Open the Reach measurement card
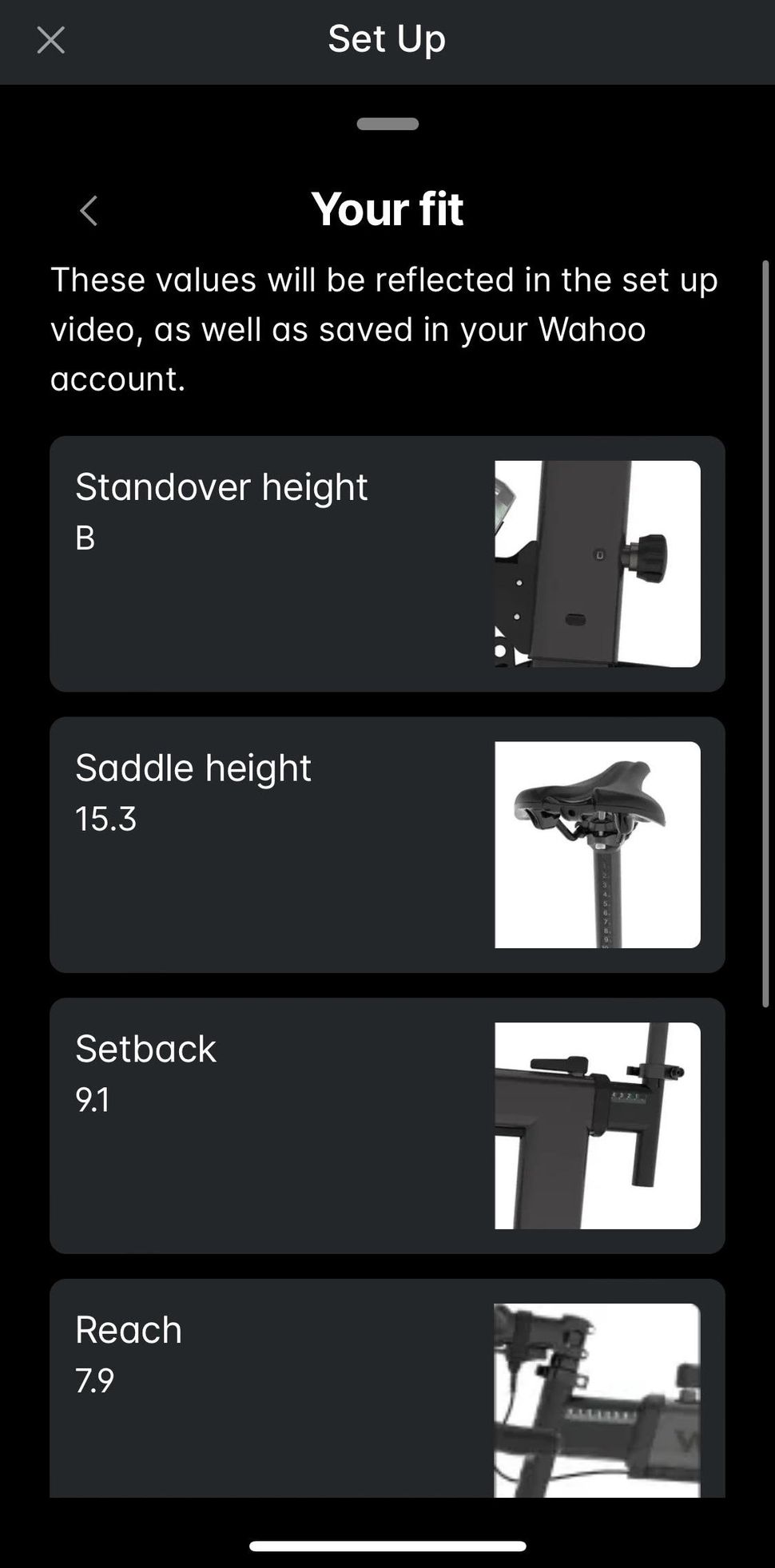The width and height of the screenshot is (775, 1568). pos(387,1388)
